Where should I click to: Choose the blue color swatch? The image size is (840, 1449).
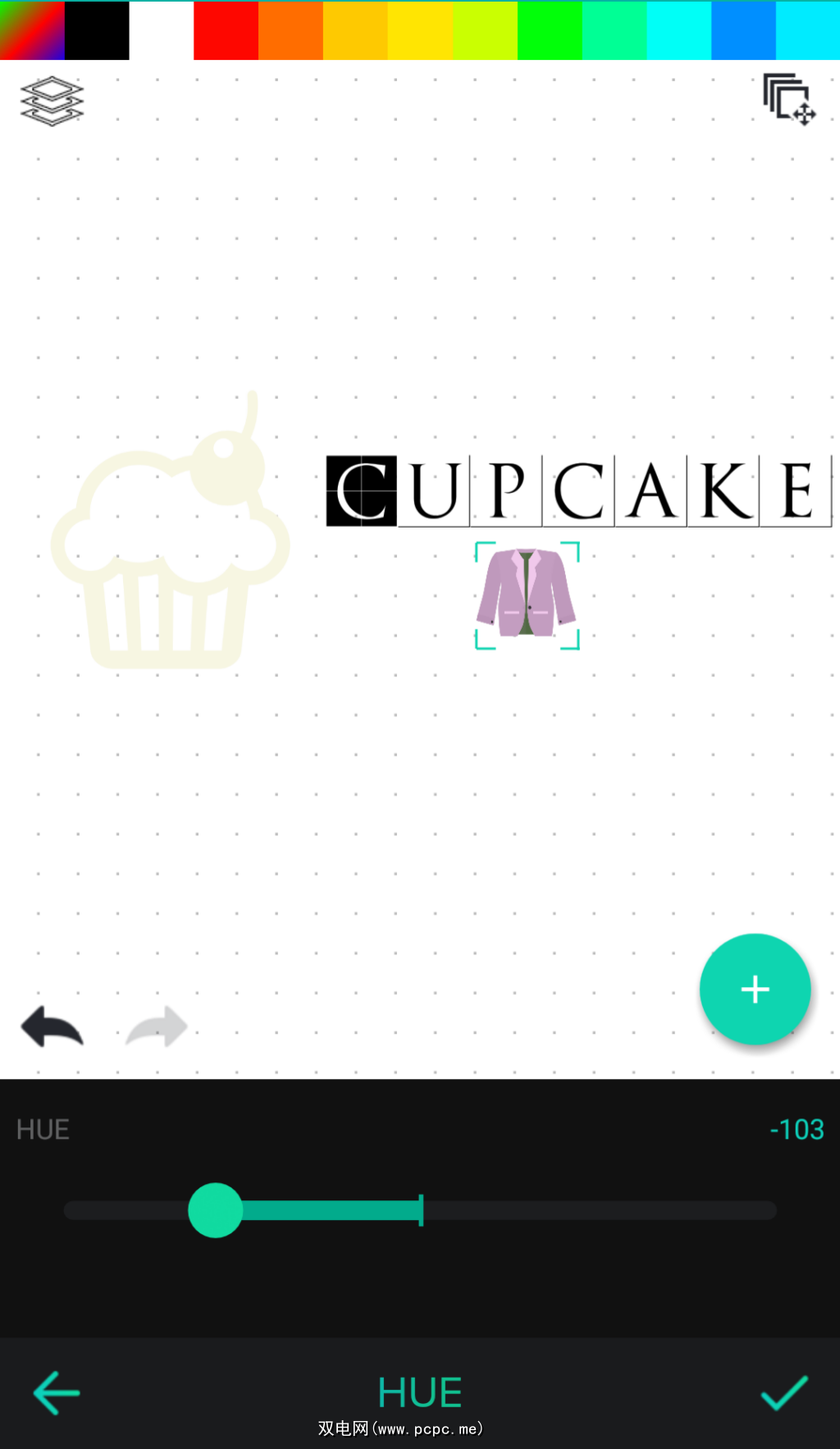coord(743,30)
